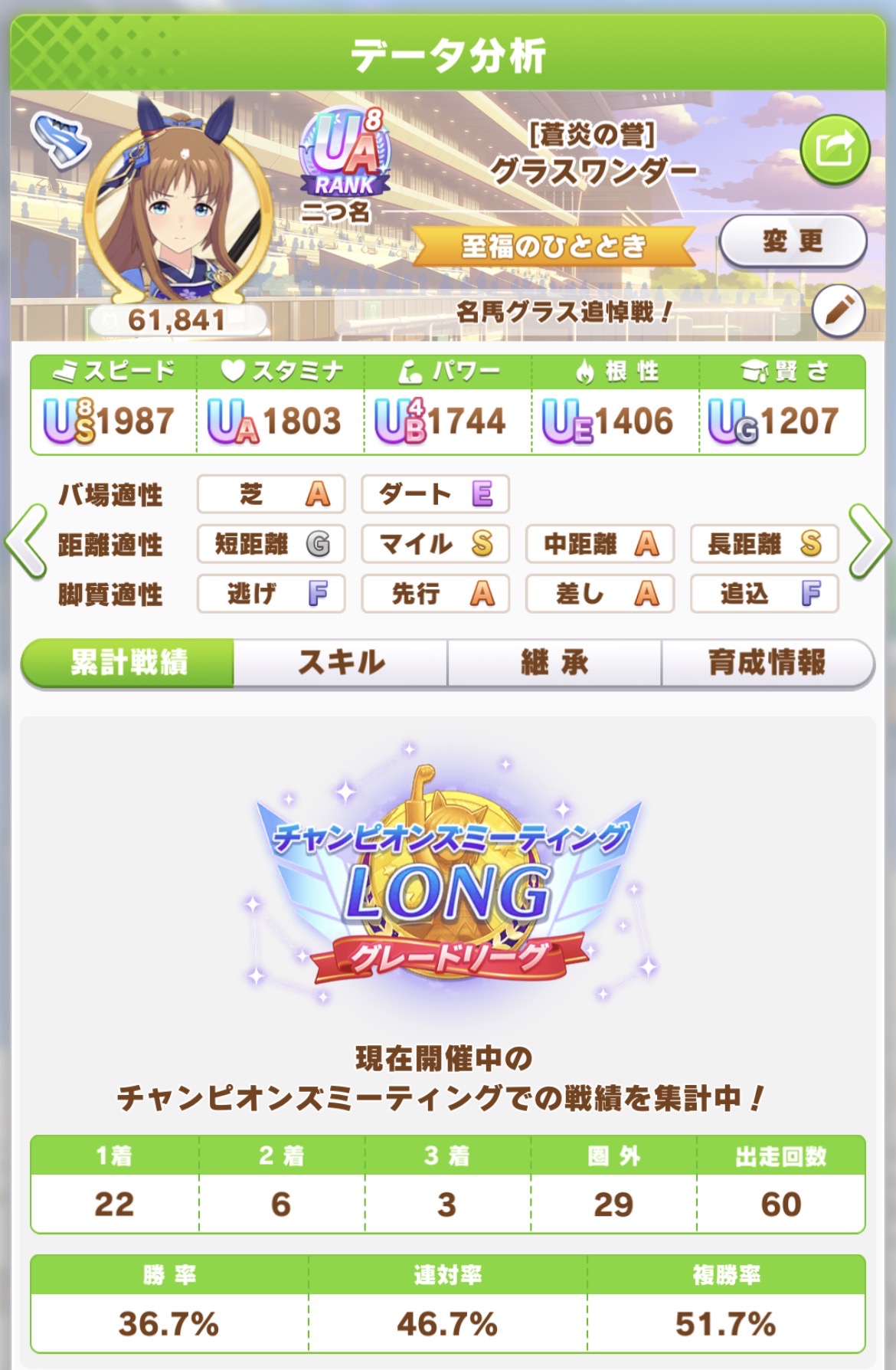Tap the 変更 button
The height and width of the screenshot is (1370, 896).
pyautogui.click(x=793, y=241)
